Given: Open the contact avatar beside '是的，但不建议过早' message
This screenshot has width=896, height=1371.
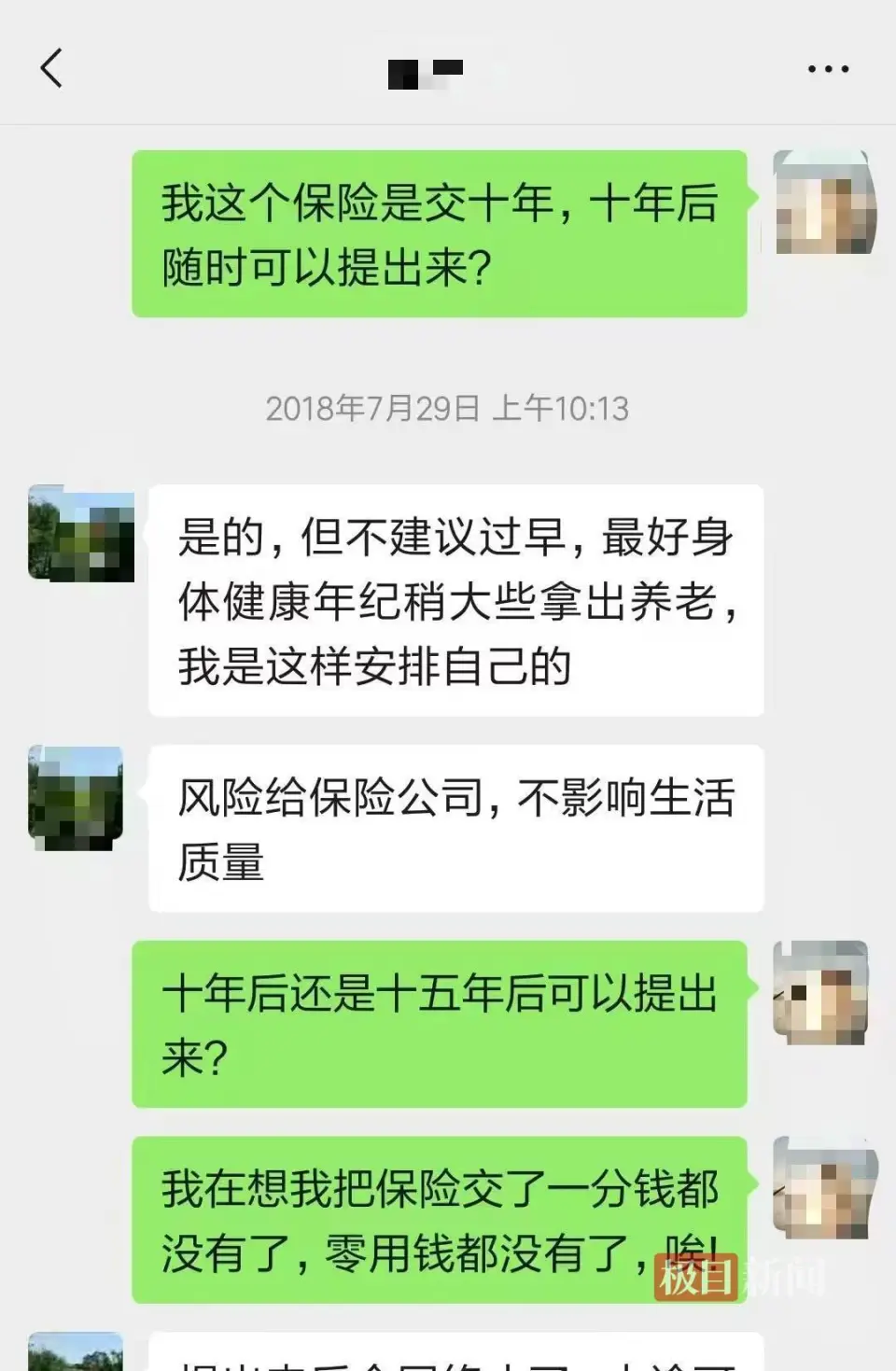Looking at the screenshot, I should [x=81, y=534].
